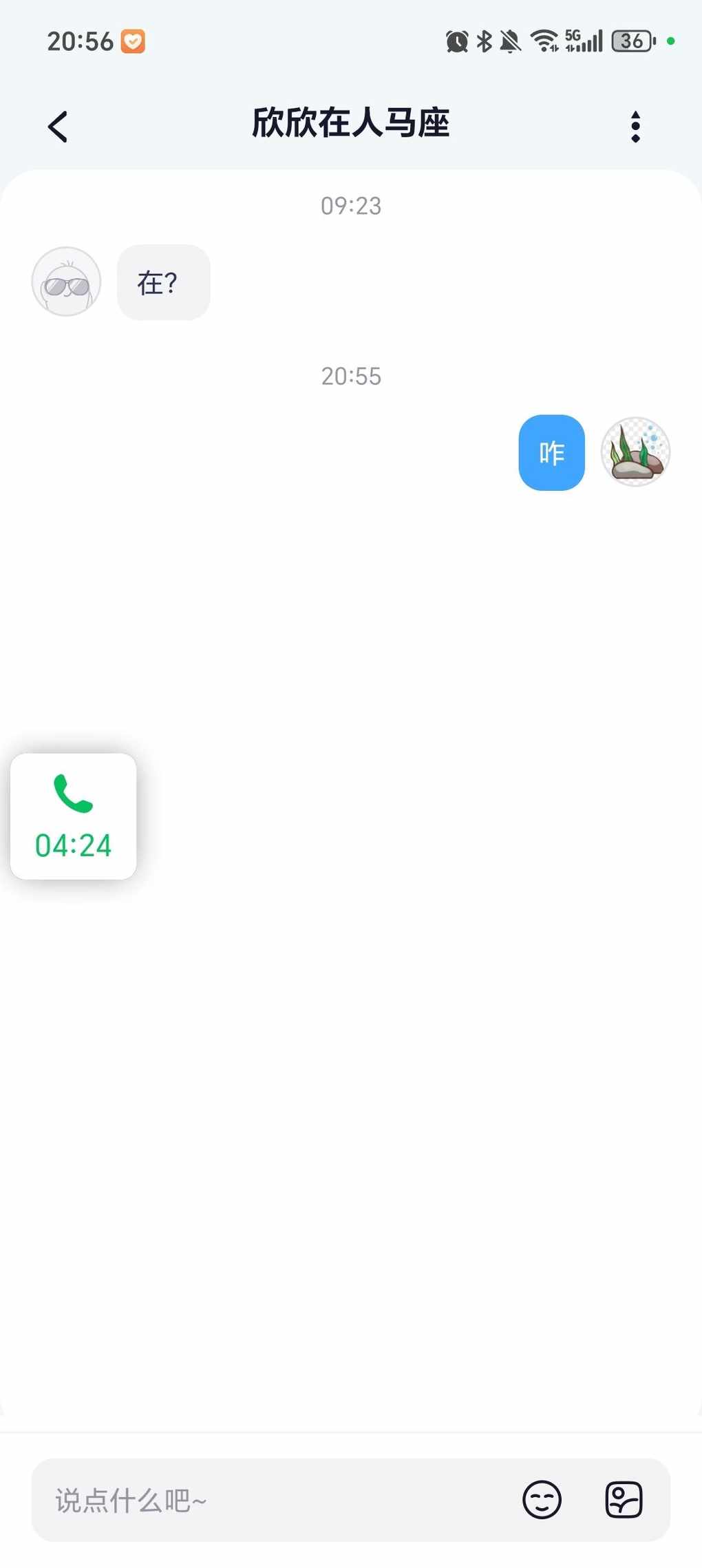702x1568 pixels.
Task: Open the picture attachment icon
Action: click(624, 1500)
